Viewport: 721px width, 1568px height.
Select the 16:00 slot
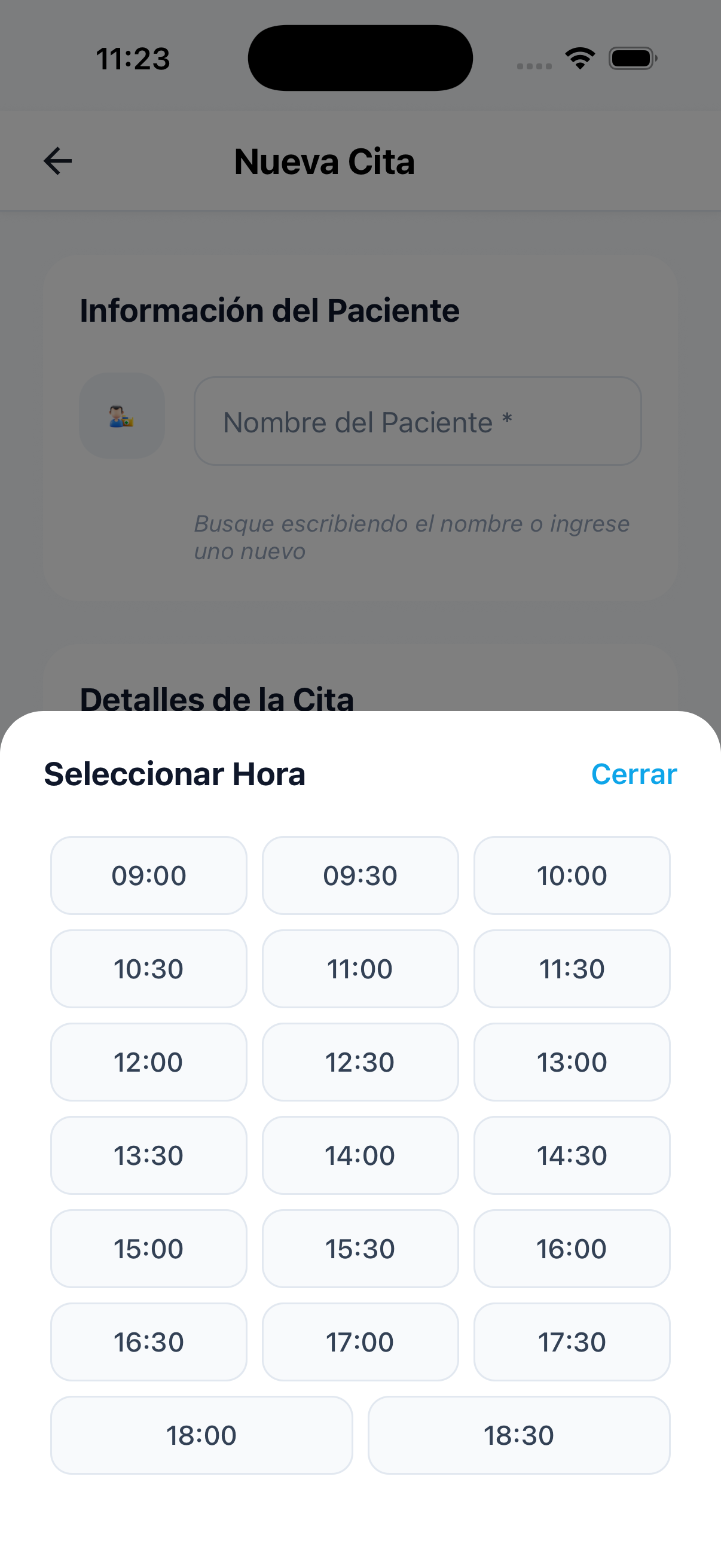click(x=572, y=1249)
